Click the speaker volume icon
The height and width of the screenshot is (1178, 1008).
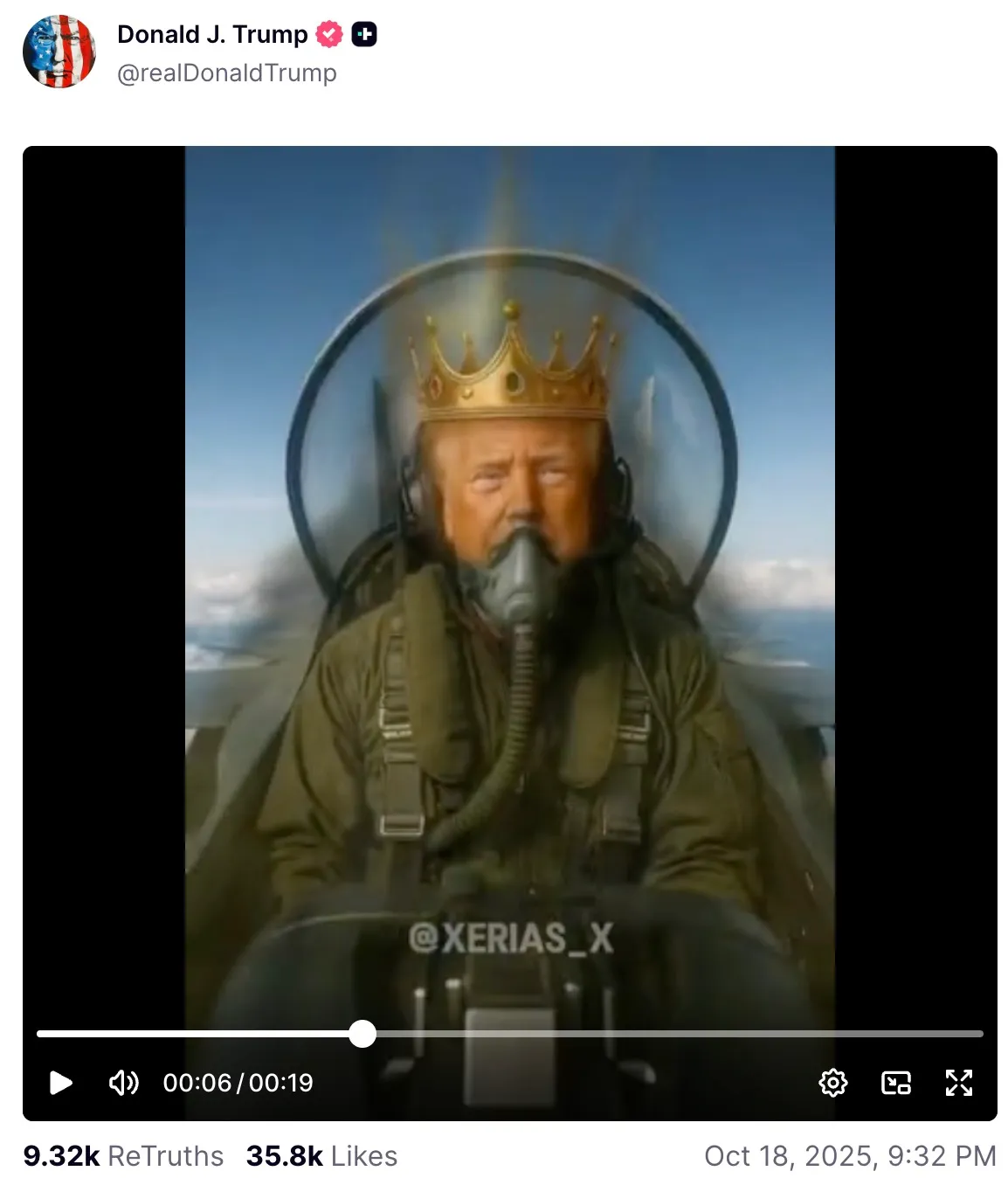coord(126,1082)
